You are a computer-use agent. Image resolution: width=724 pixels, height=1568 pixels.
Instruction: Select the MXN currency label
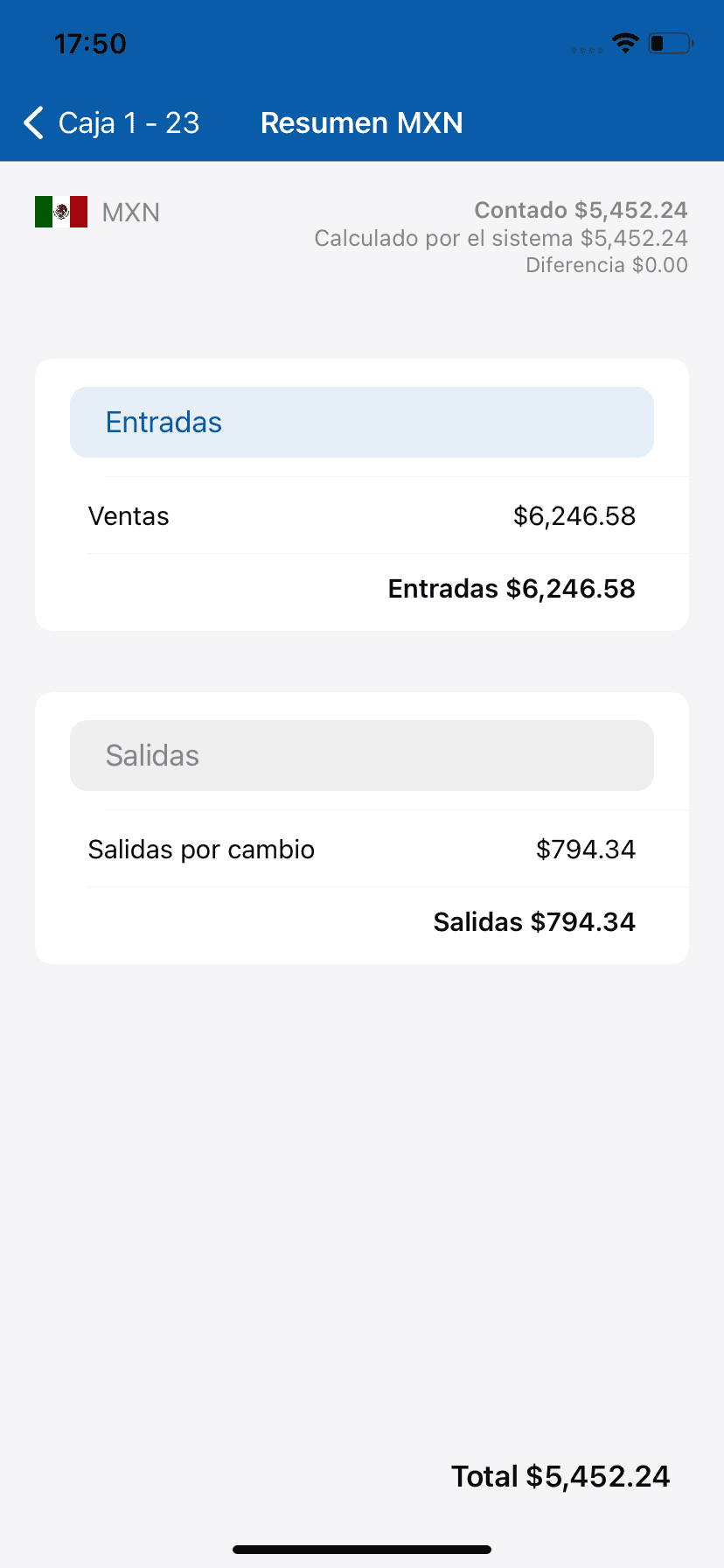click(131, 212)
